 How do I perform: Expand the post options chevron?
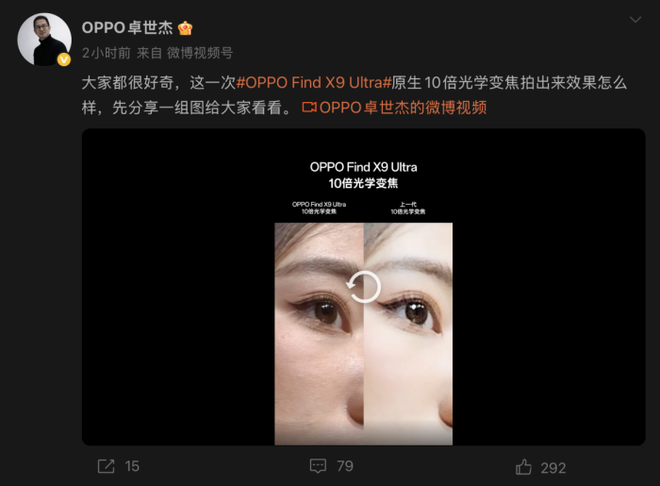(636, 20)
